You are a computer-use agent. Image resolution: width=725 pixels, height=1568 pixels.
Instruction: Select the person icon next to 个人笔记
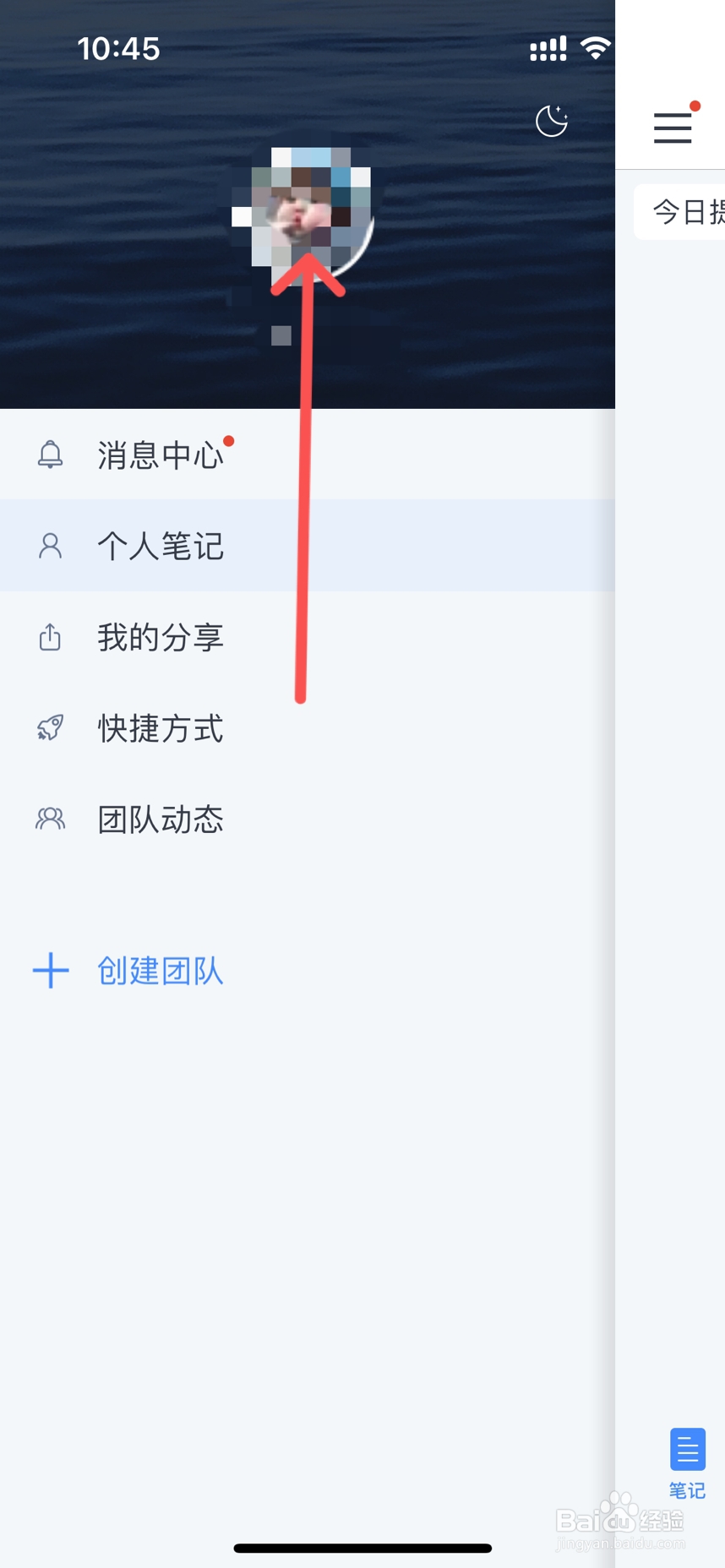50,546
